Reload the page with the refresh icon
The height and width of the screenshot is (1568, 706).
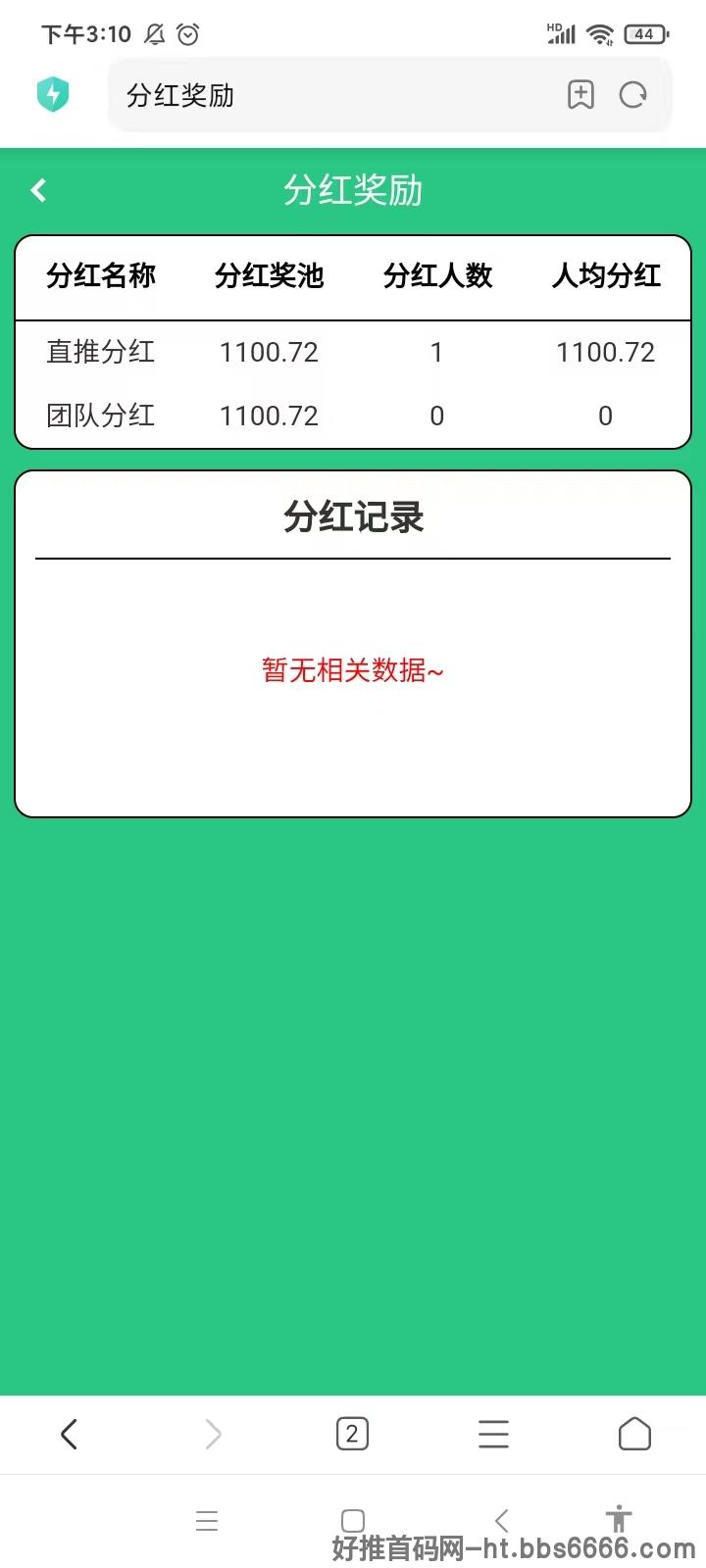coord(633,95)
